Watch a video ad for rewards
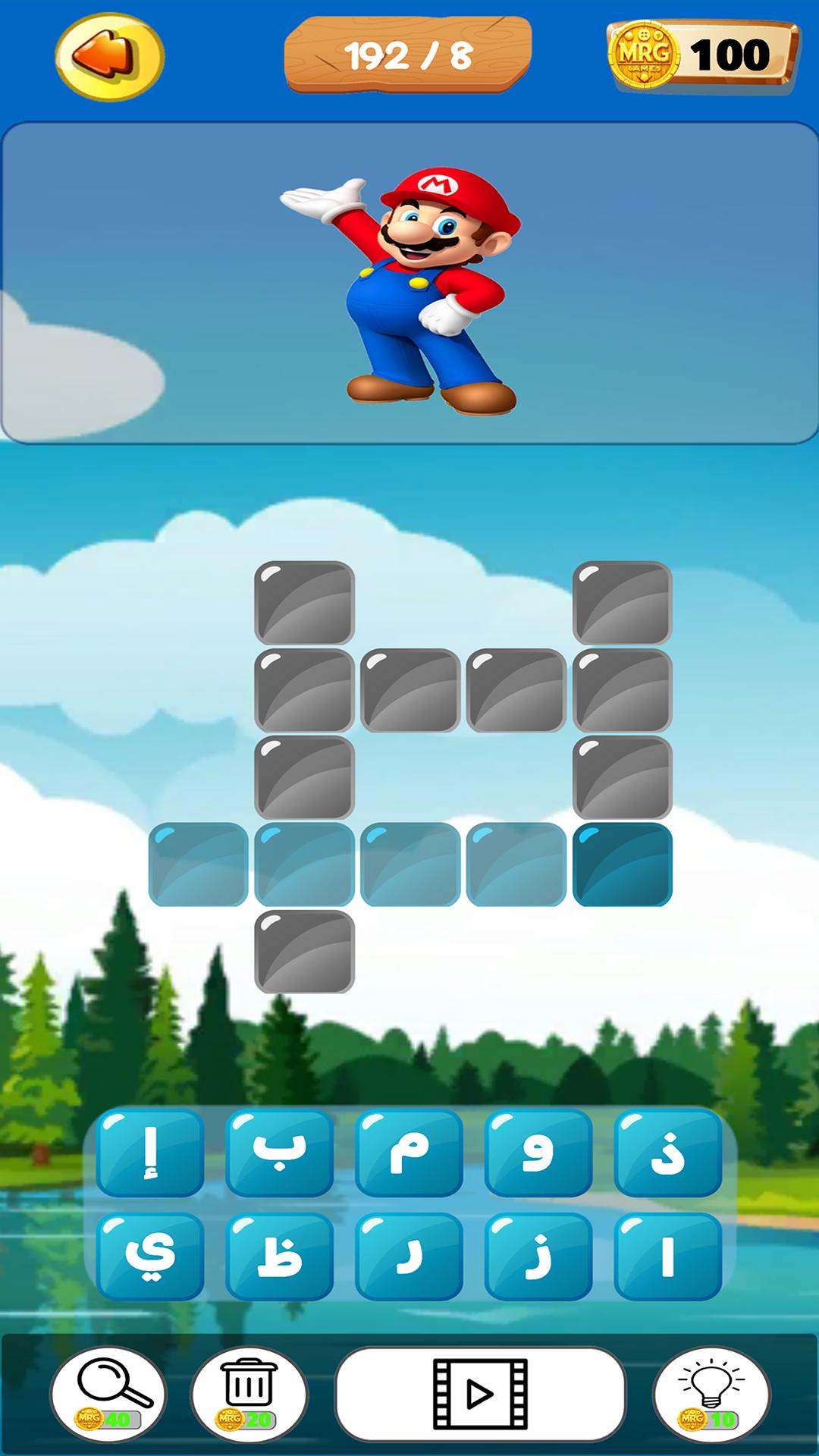 [x=480, y=1394]
